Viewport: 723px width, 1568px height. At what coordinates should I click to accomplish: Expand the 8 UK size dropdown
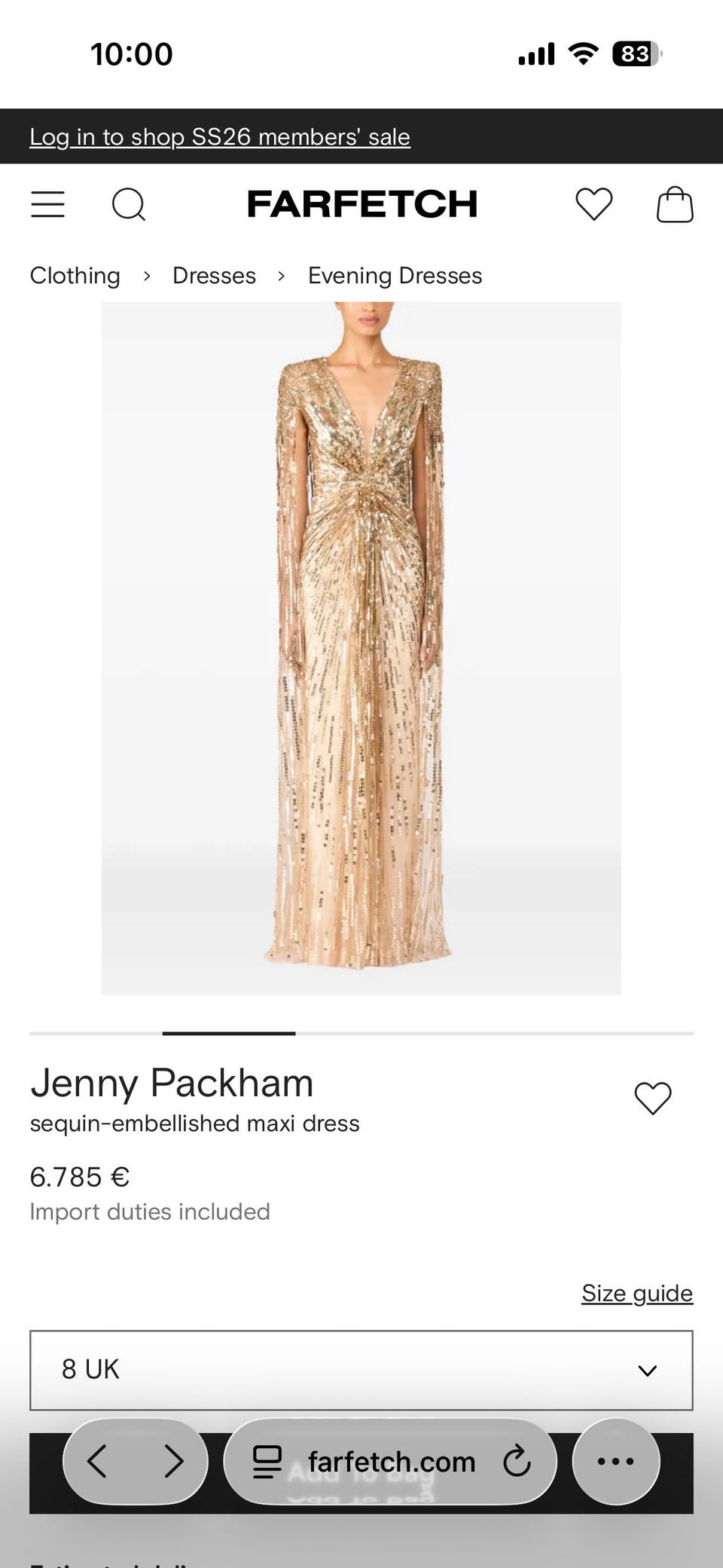point(361,1370)
